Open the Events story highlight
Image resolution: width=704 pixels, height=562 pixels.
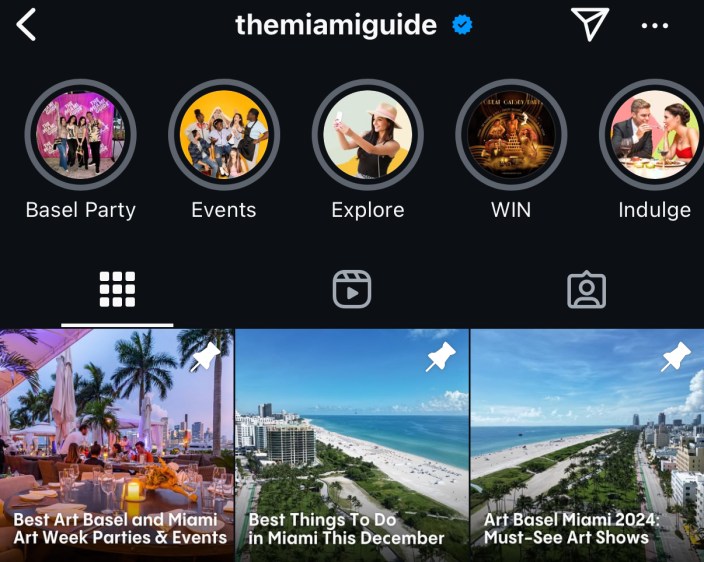click(224, 134)
